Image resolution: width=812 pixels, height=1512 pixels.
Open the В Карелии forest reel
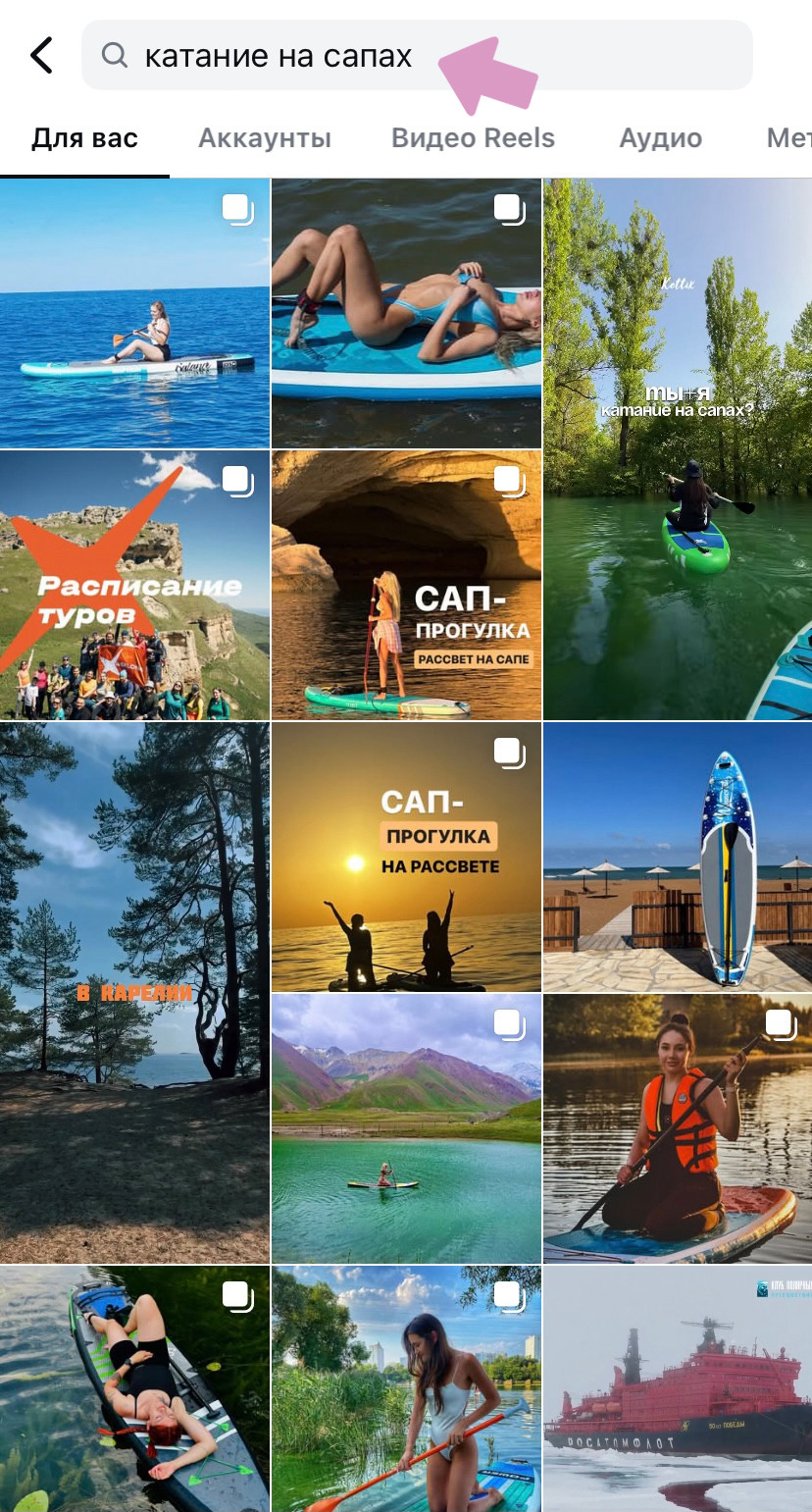134,991
